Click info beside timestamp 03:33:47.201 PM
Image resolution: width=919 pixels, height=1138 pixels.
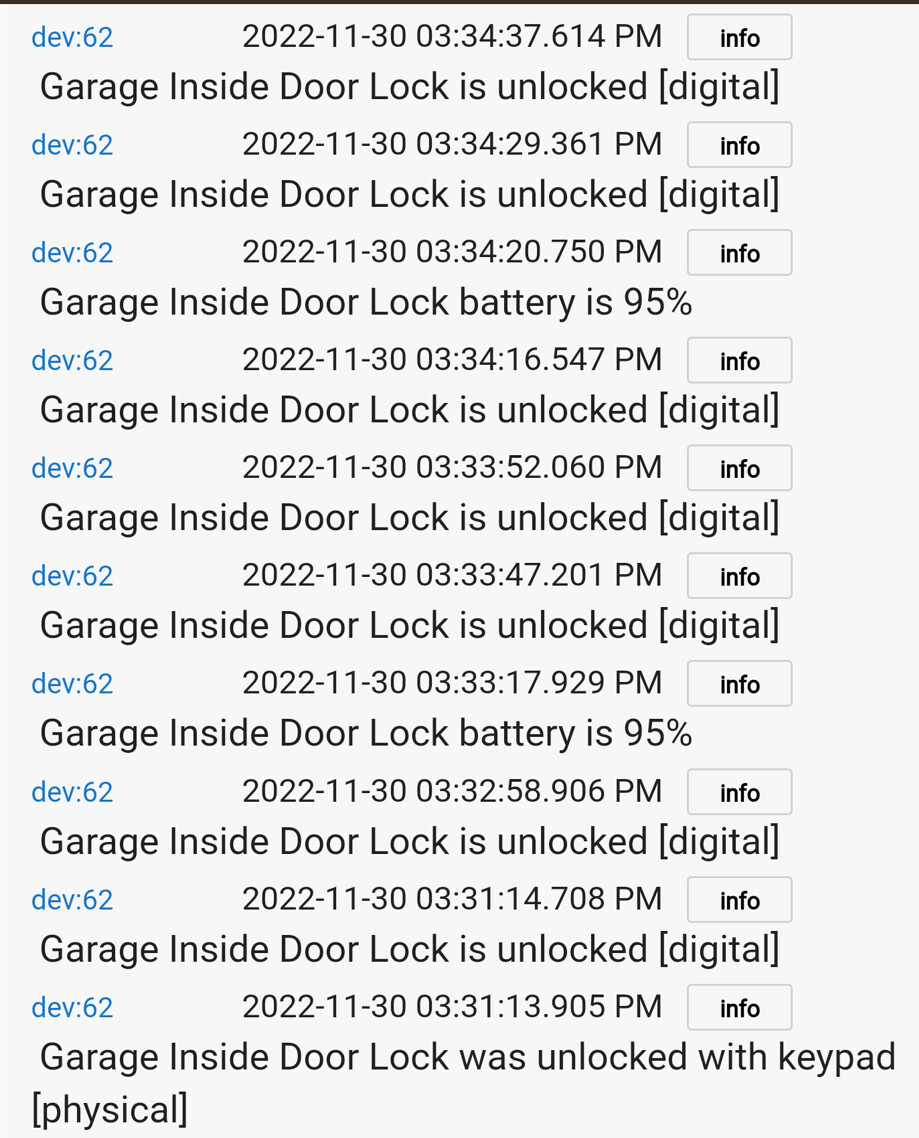pyautogui.click(x=739, y=575)
